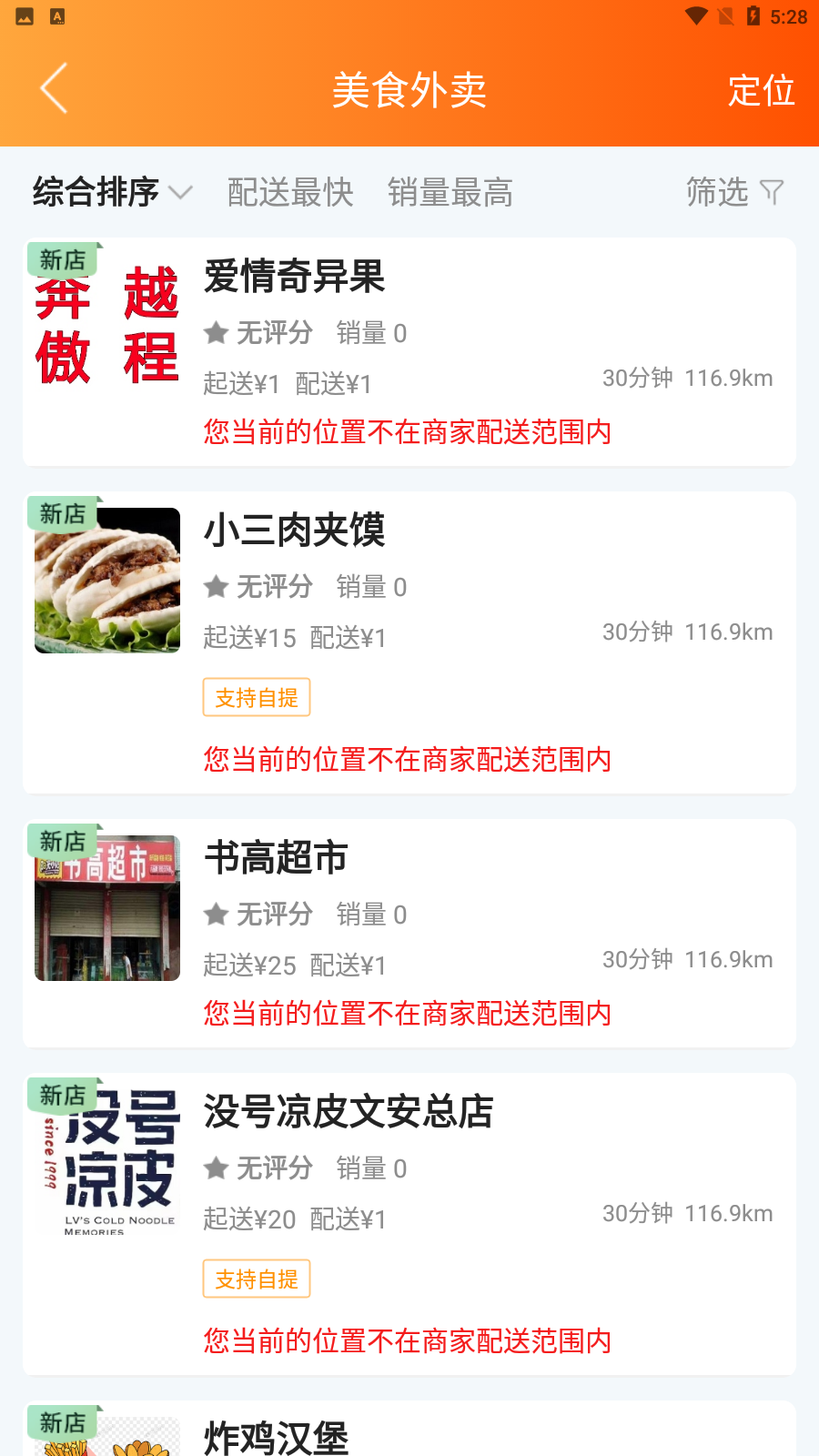
Task: Open the 筛选 filter funnel icon
Action: pos(773,192)
